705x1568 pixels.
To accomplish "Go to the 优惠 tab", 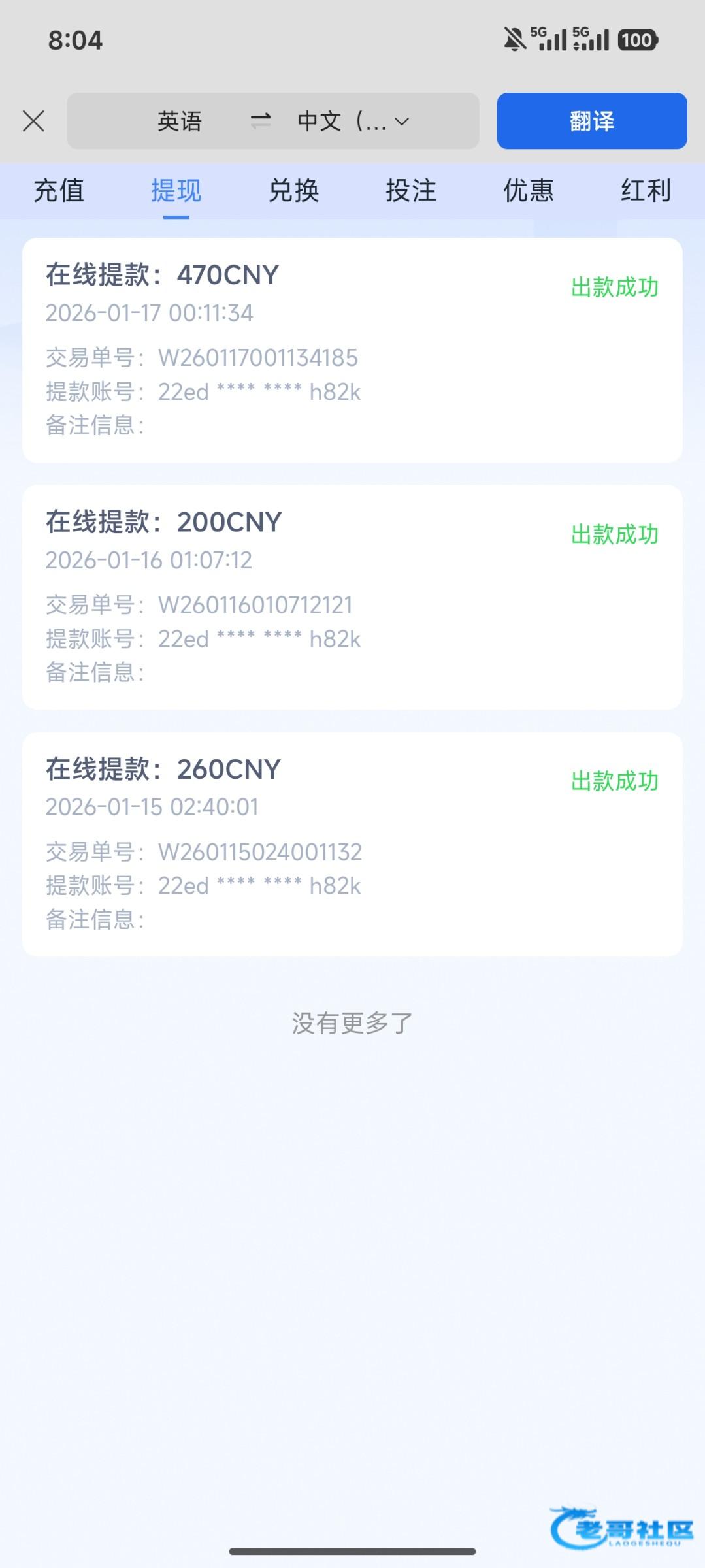I will [x=529, y=191].
